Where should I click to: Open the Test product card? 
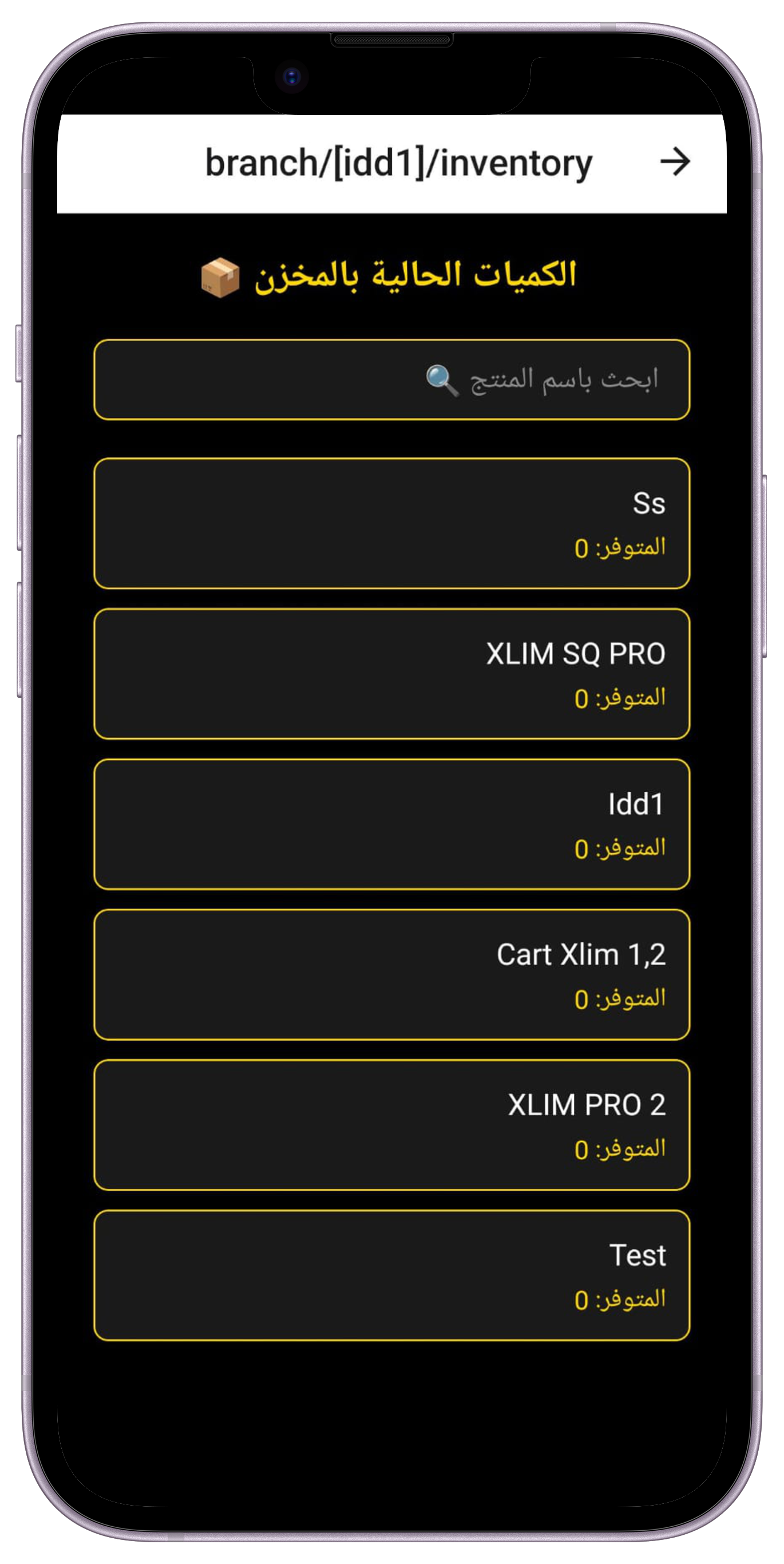point(391,1275)
